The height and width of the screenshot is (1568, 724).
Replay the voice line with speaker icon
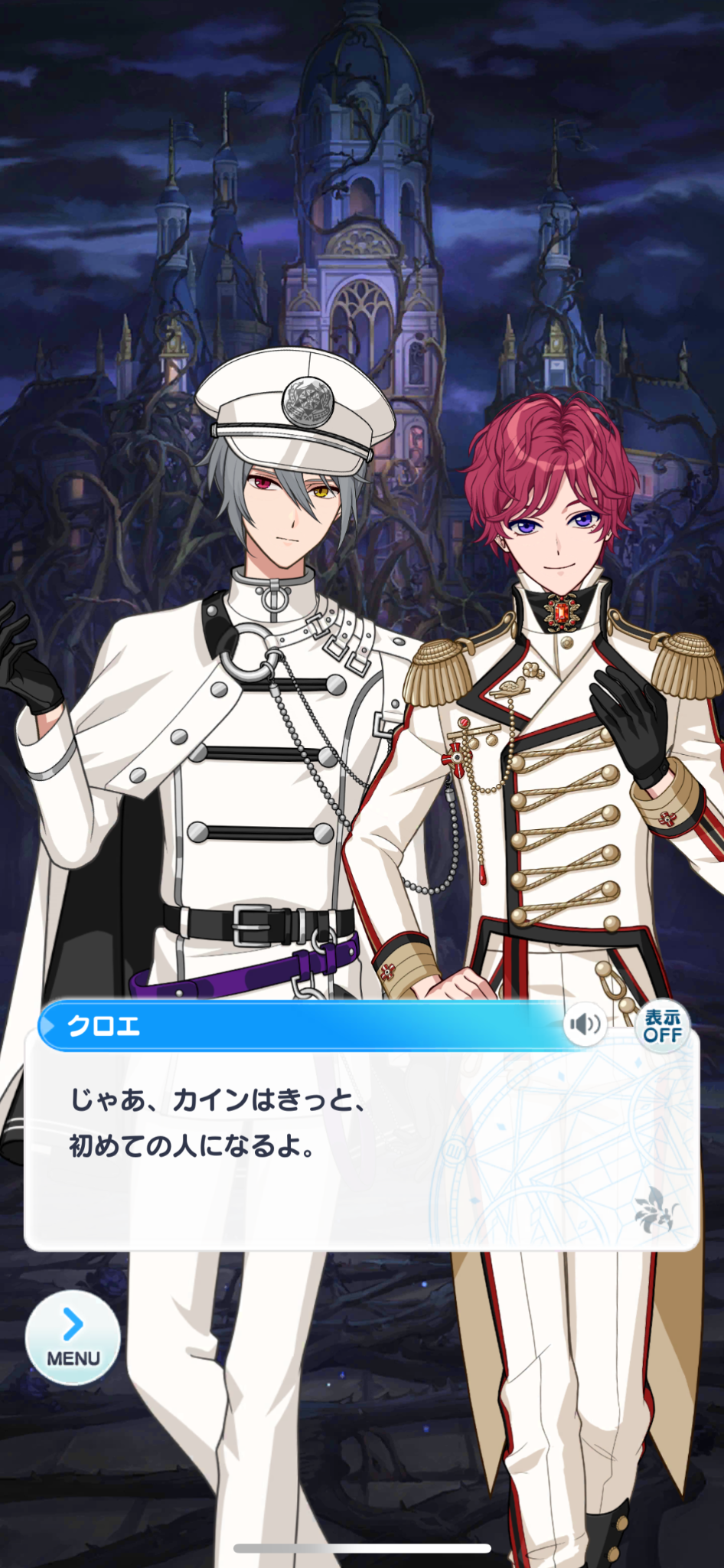[x=585, y=1024]
